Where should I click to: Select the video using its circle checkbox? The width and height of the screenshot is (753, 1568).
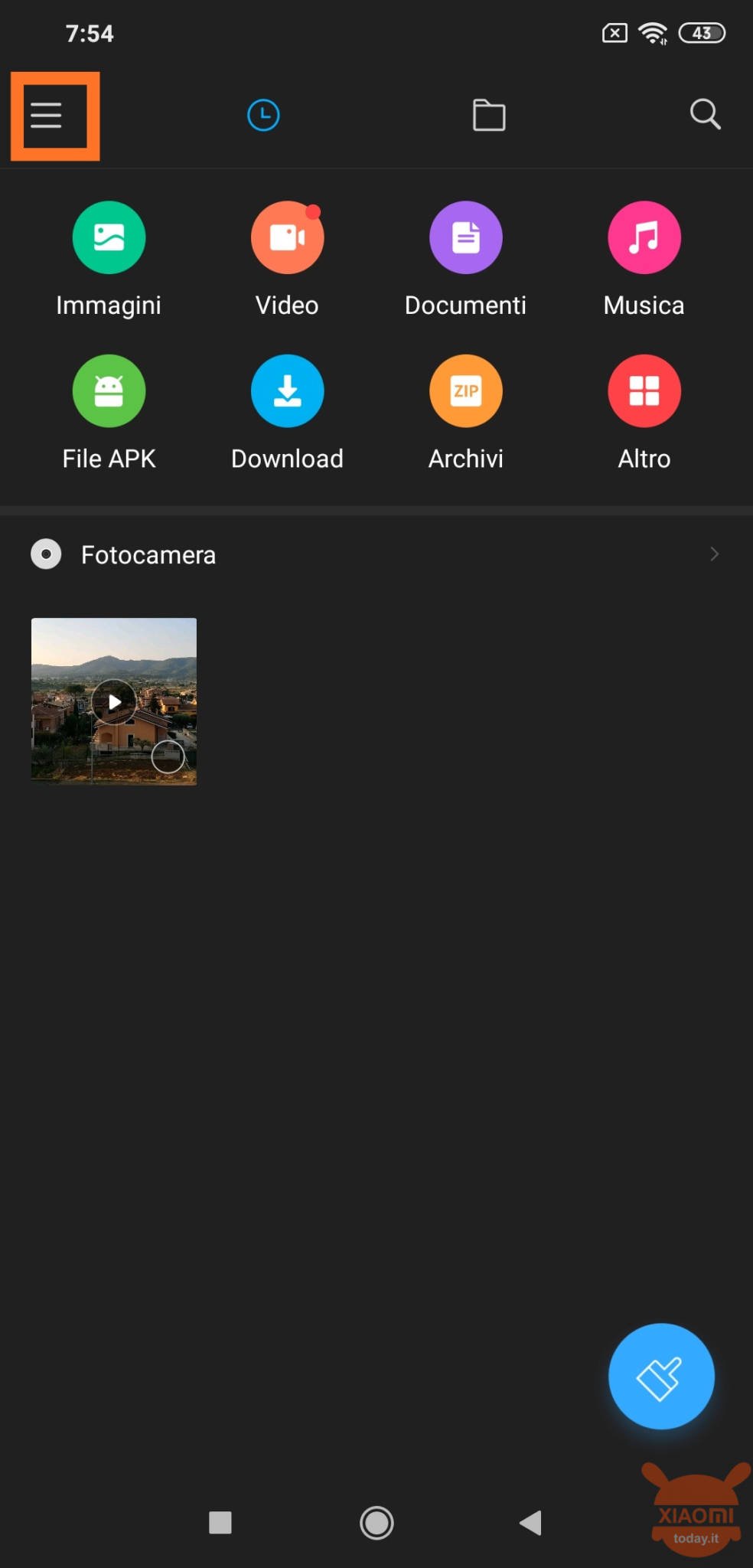click(168, 757)
